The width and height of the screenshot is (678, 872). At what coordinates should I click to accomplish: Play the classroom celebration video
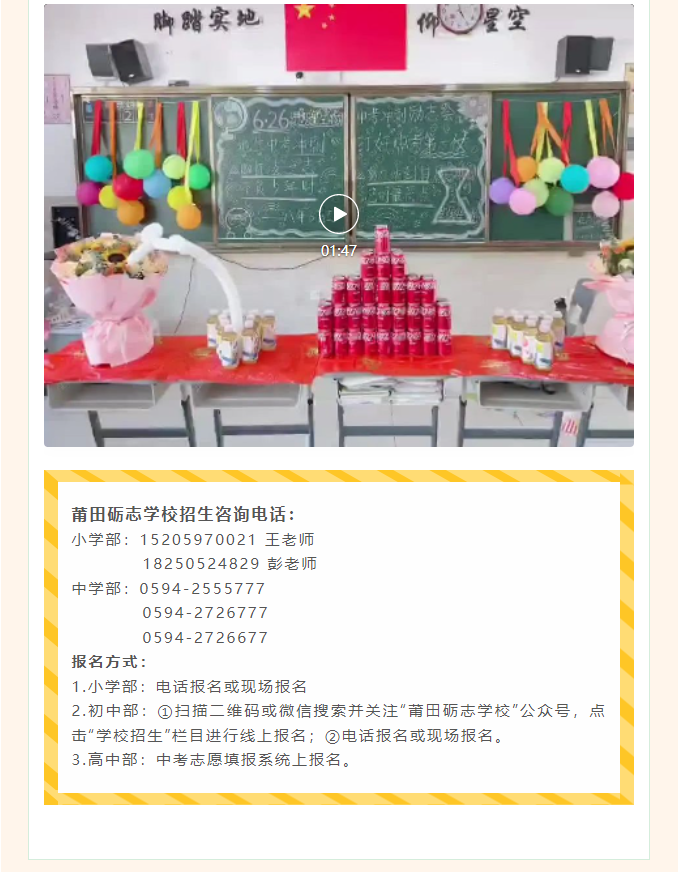click(x=339, y=214)
